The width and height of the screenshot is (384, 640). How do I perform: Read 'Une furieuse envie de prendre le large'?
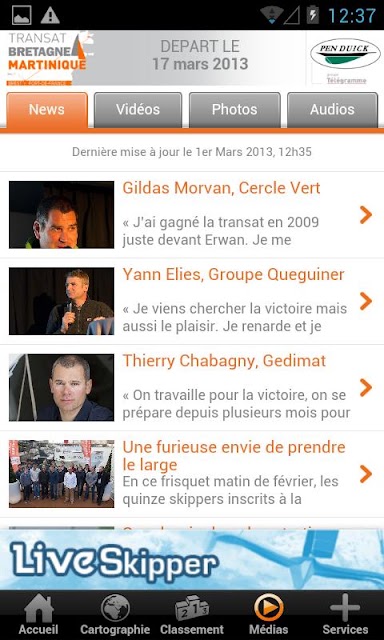pos(192,474)
